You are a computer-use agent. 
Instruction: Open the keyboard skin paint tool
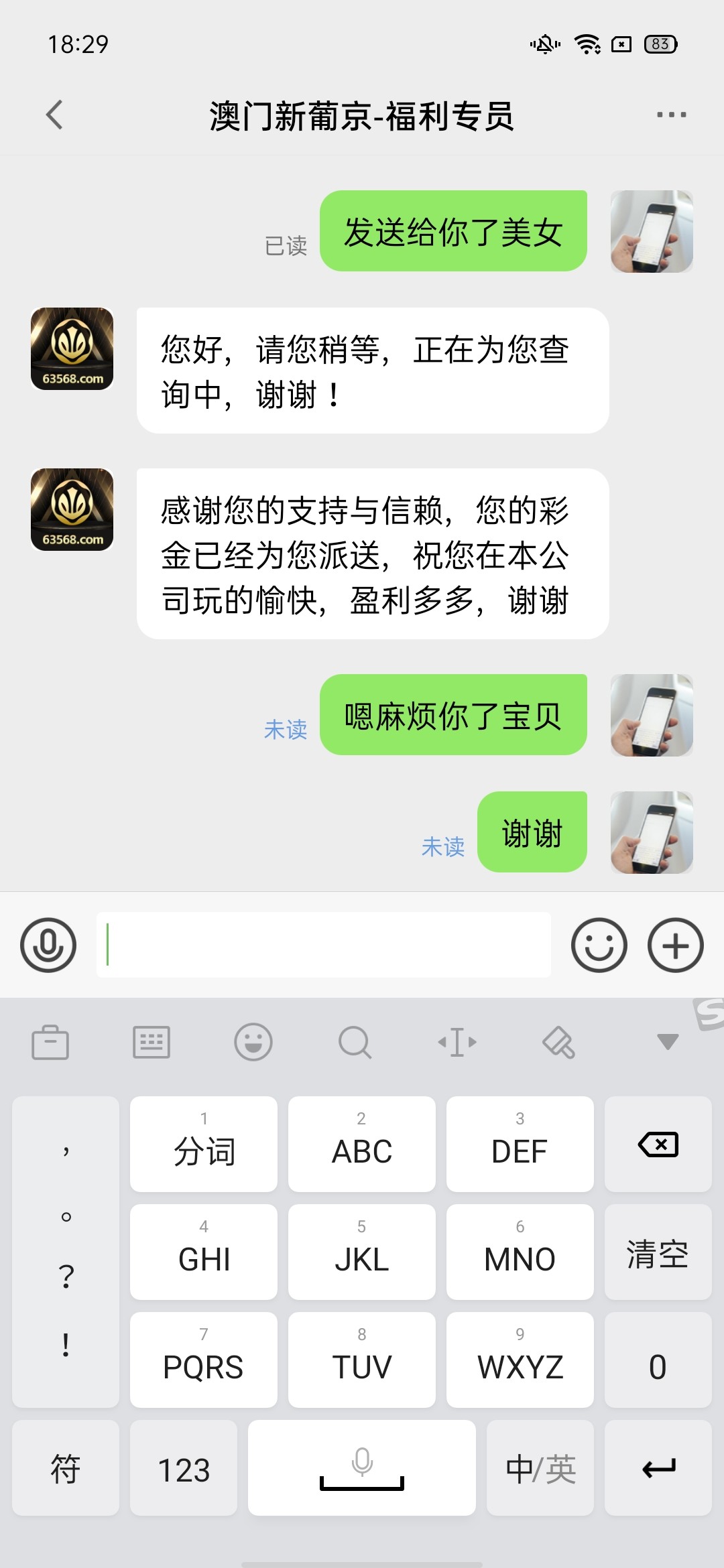(558, 1042)
